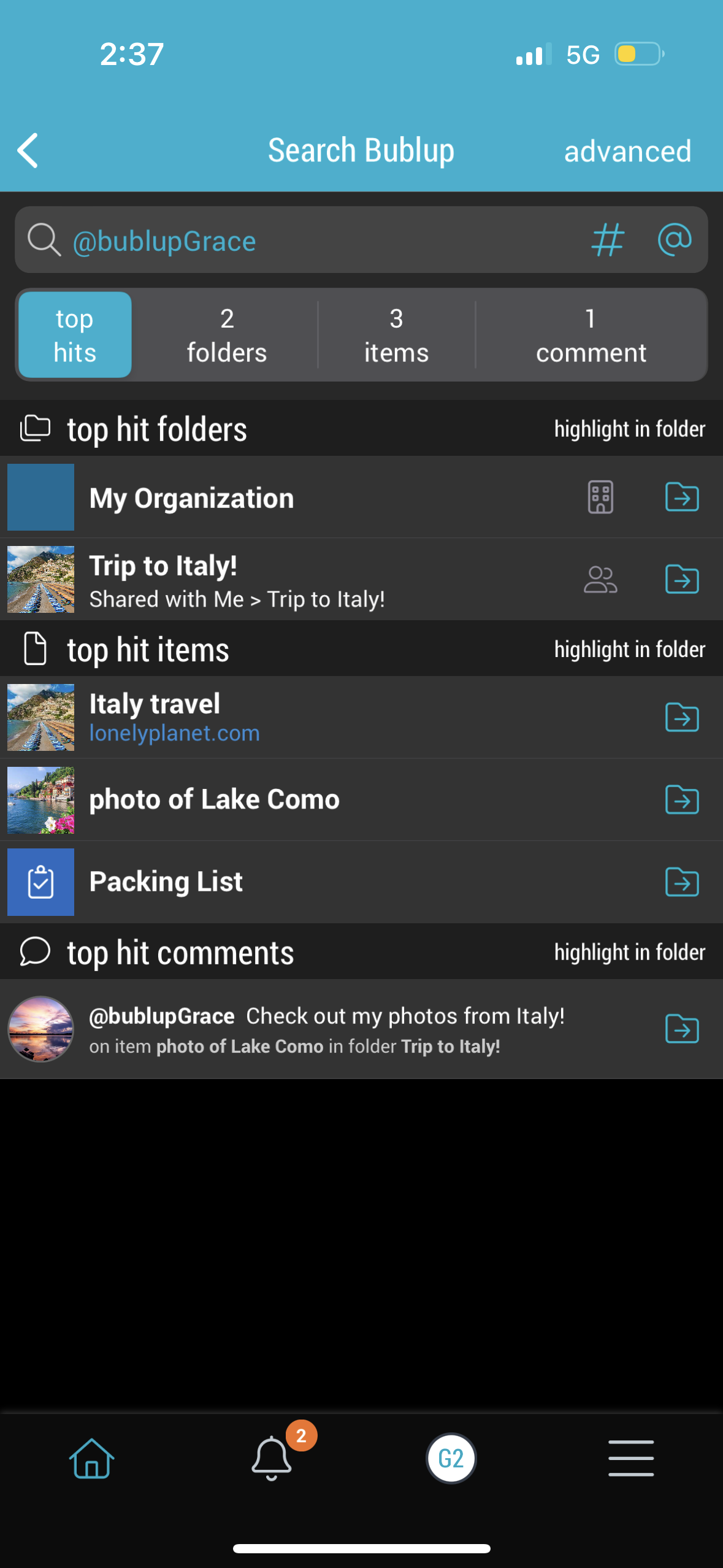Open the G2 profile avatar
The height and width of the screenshot is (1568, 723).
pyautogui.click(x=451, y=1459)
